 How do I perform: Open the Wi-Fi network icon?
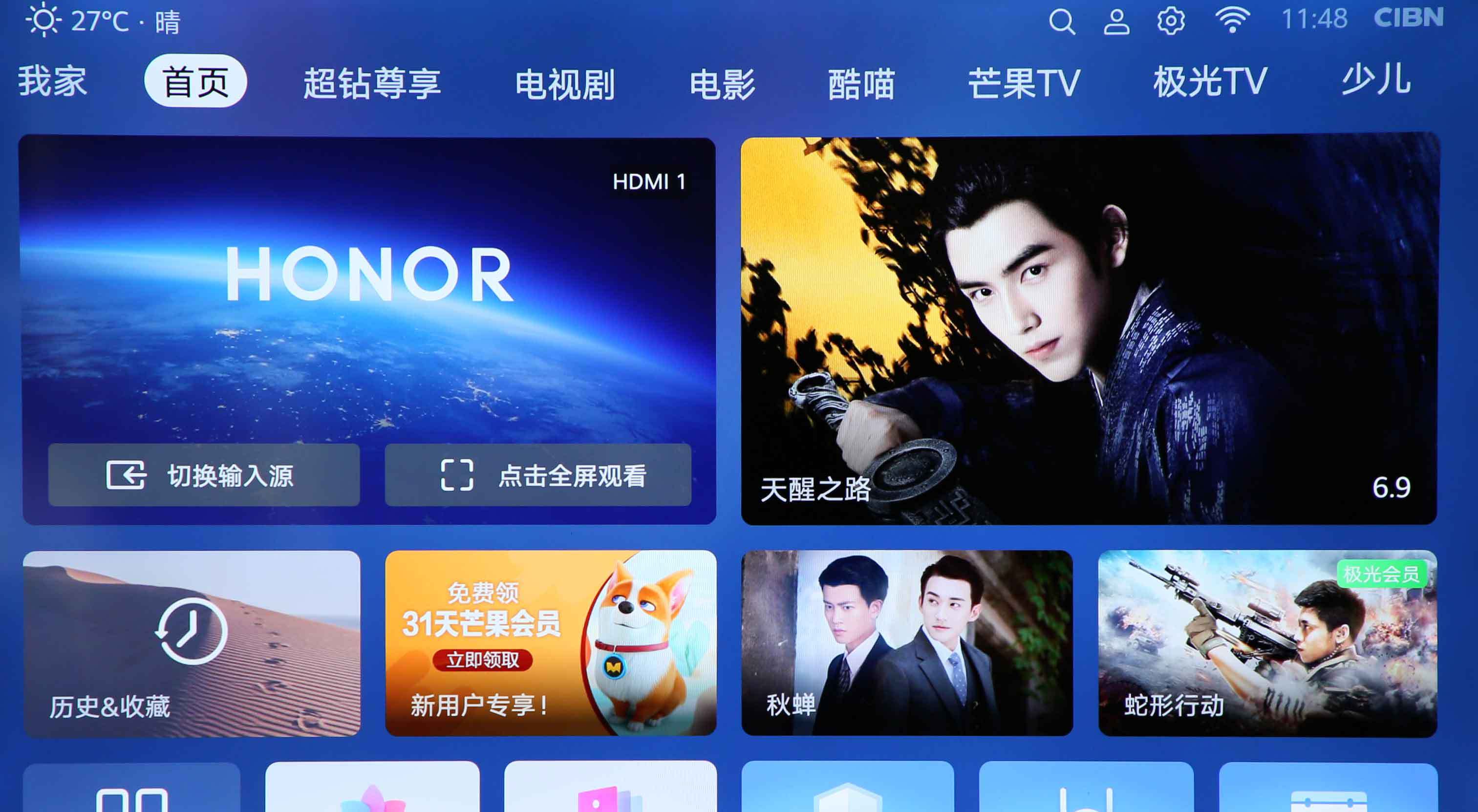click(1231, 21)
